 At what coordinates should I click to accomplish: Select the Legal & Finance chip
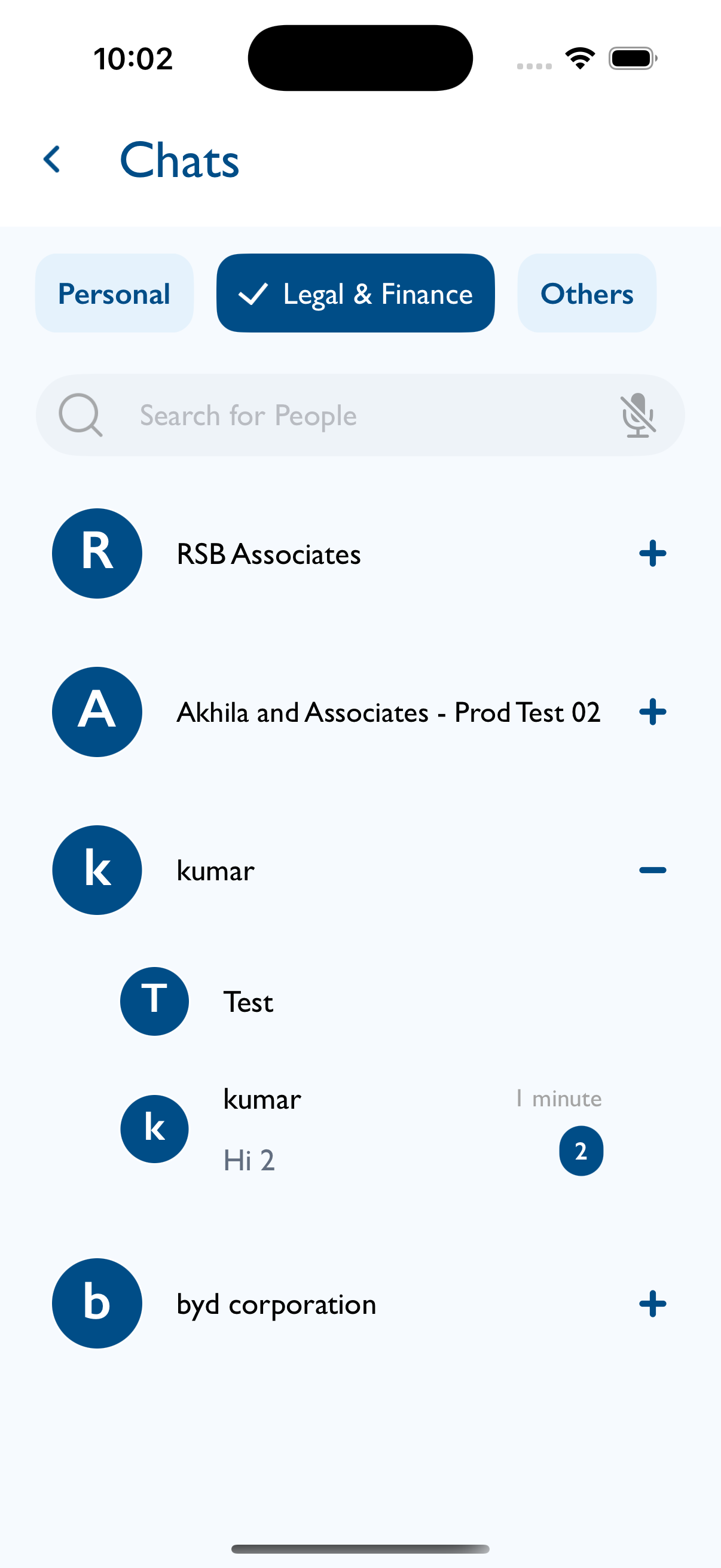coord(355,294)
